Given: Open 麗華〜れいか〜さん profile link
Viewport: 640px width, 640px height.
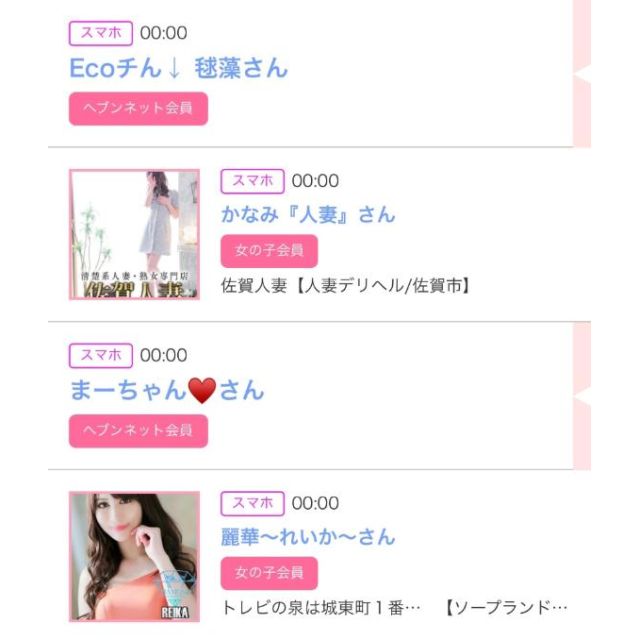Looking at the screenshot, I should coord(308,537).
